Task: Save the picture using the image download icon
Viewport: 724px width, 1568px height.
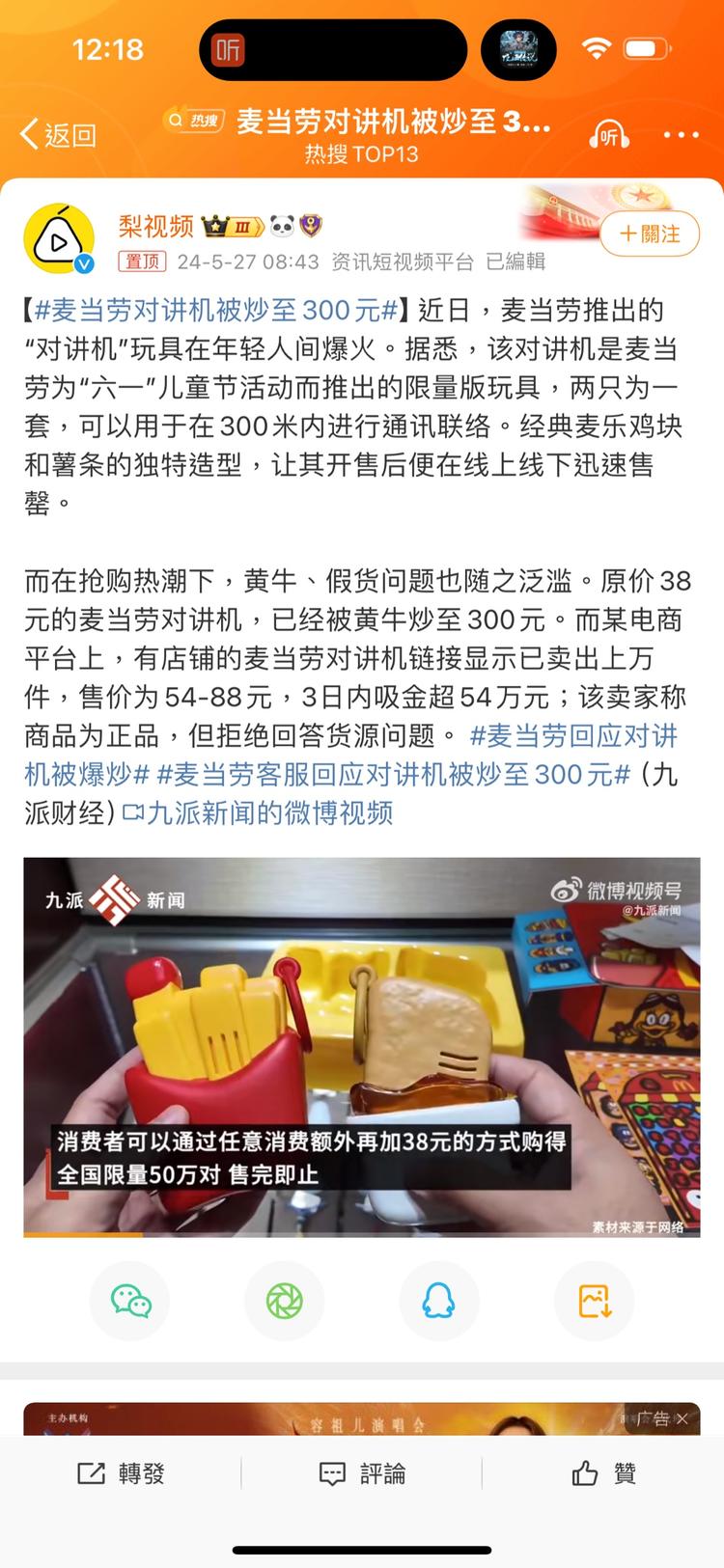Action: (x=594, y=1301)
